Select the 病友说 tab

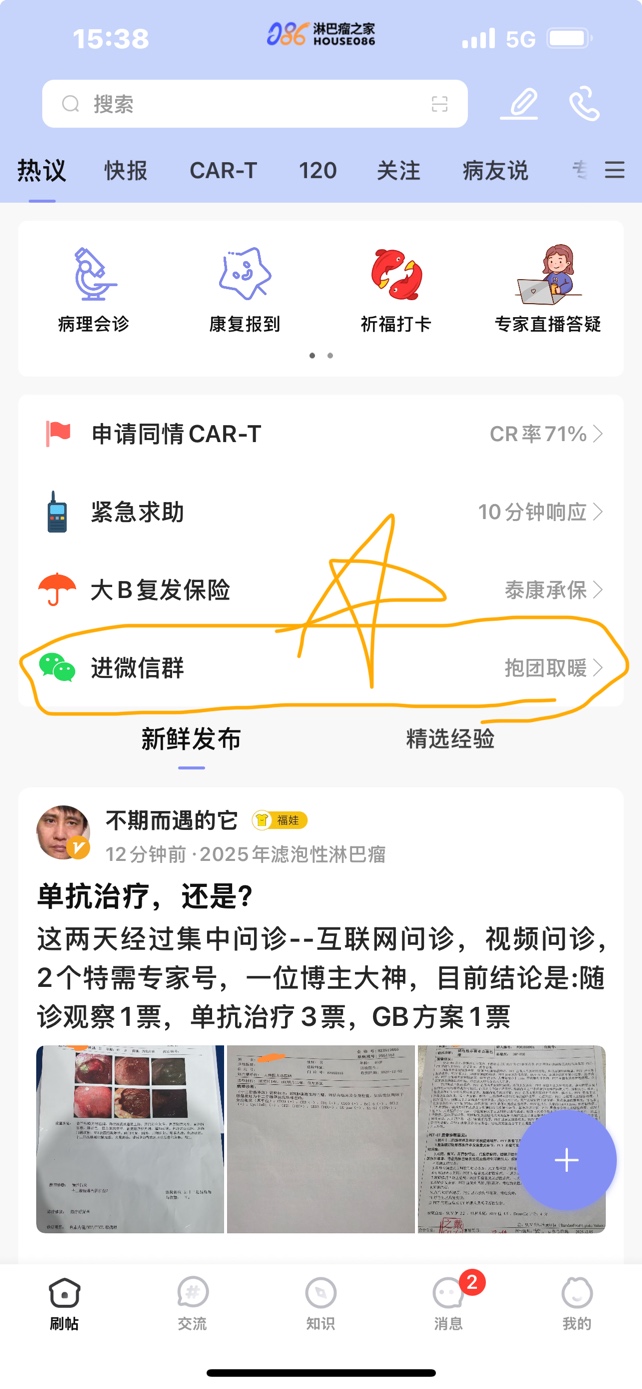tap(495, 171)
